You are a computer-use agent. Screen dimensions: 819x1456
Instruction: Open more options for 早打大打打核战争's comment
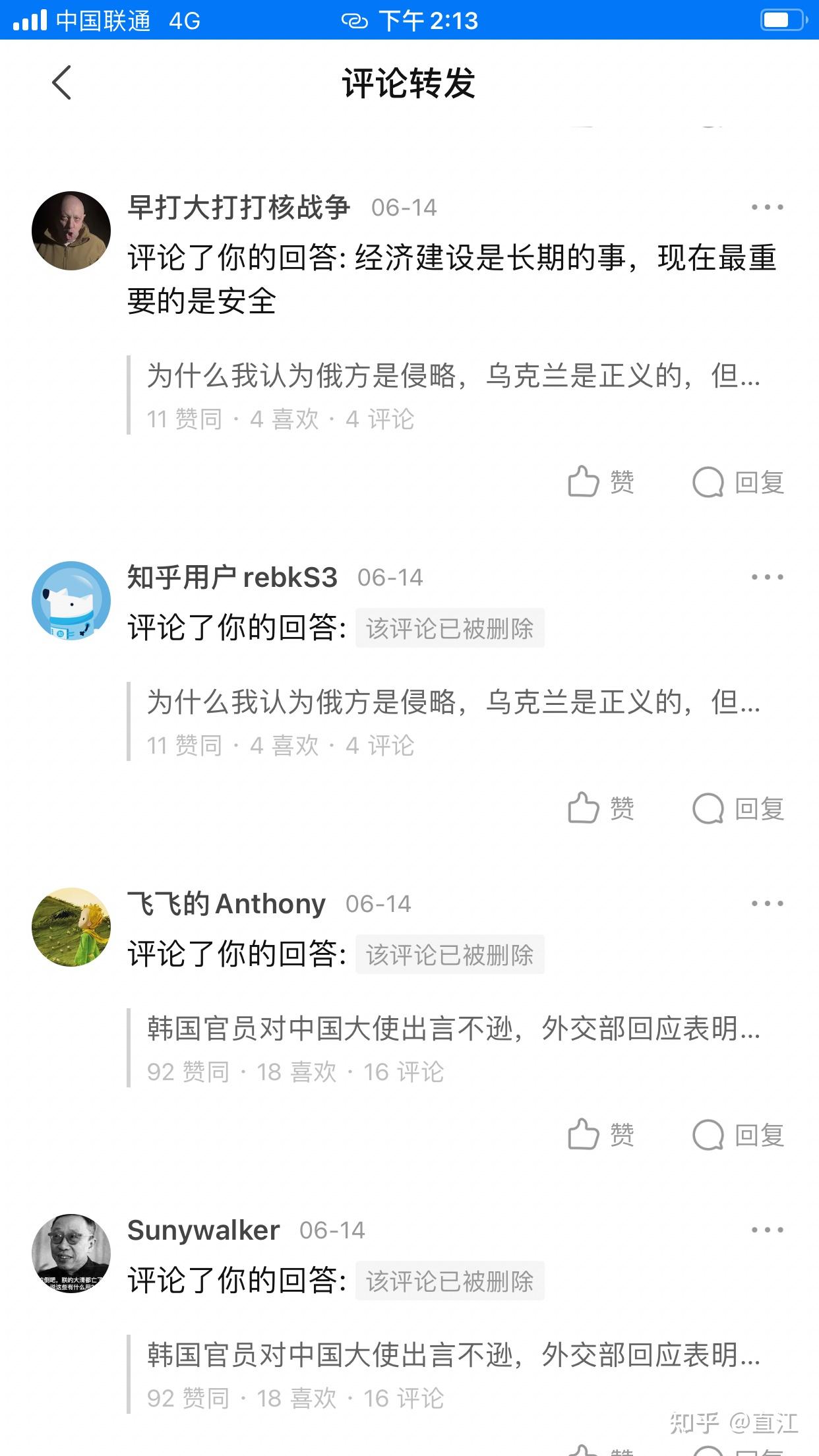pos(767,207)
